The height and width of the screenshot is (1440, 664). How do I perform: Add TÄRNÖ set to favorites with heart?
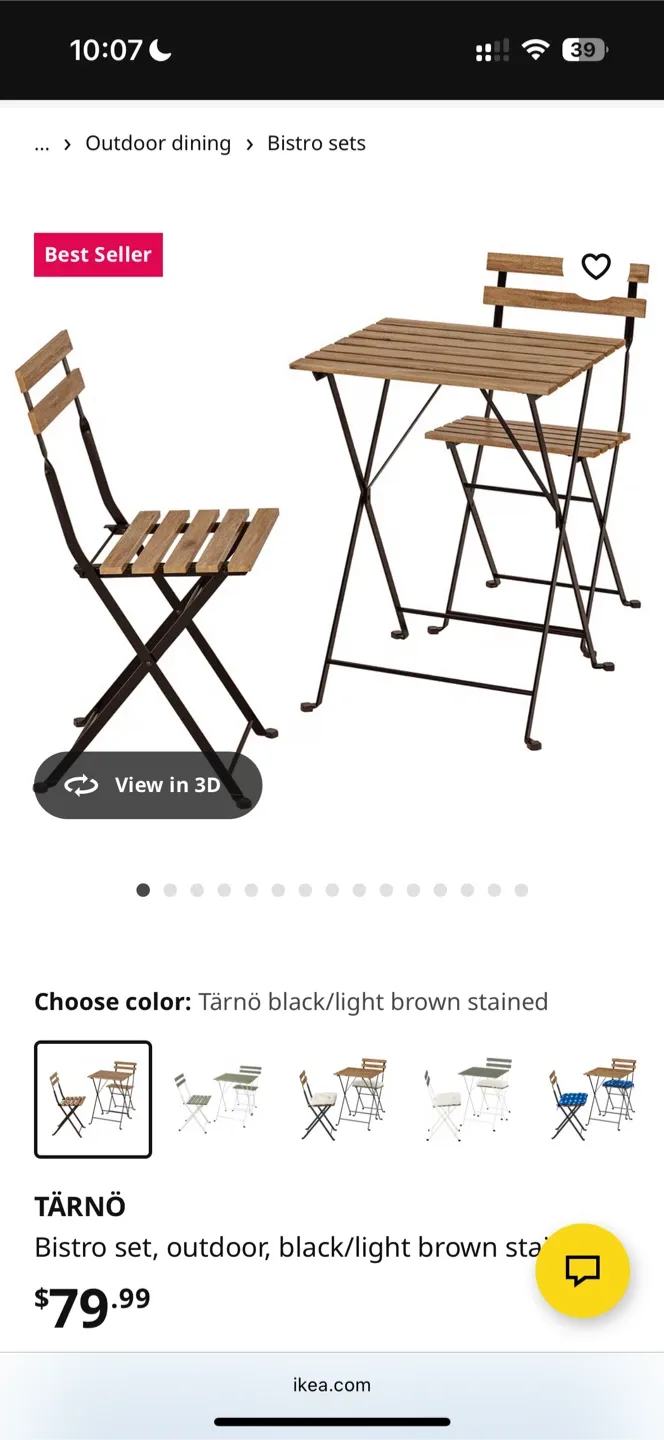596,267
